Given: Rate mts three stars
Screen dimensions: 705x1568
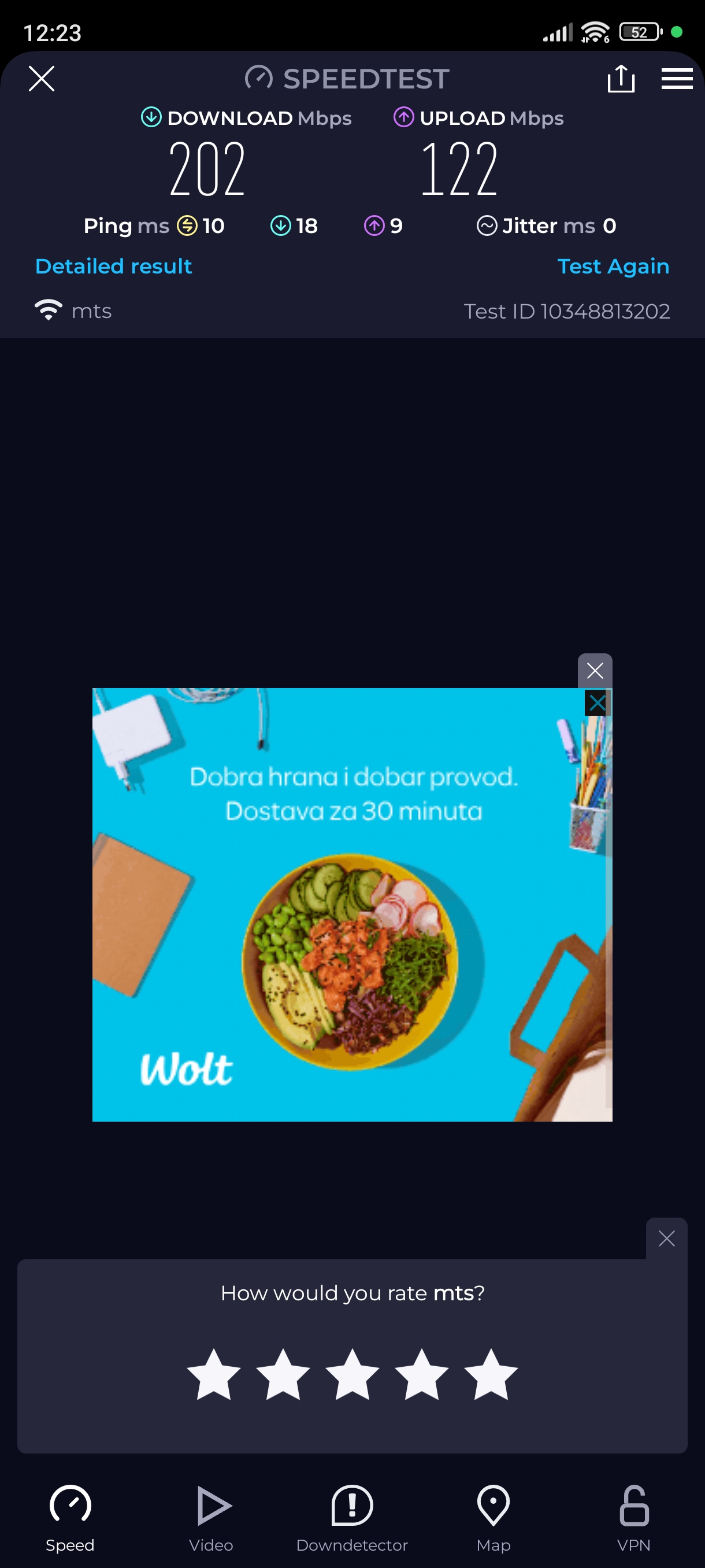Looking at the screenshot, I should click(352, 1375).
